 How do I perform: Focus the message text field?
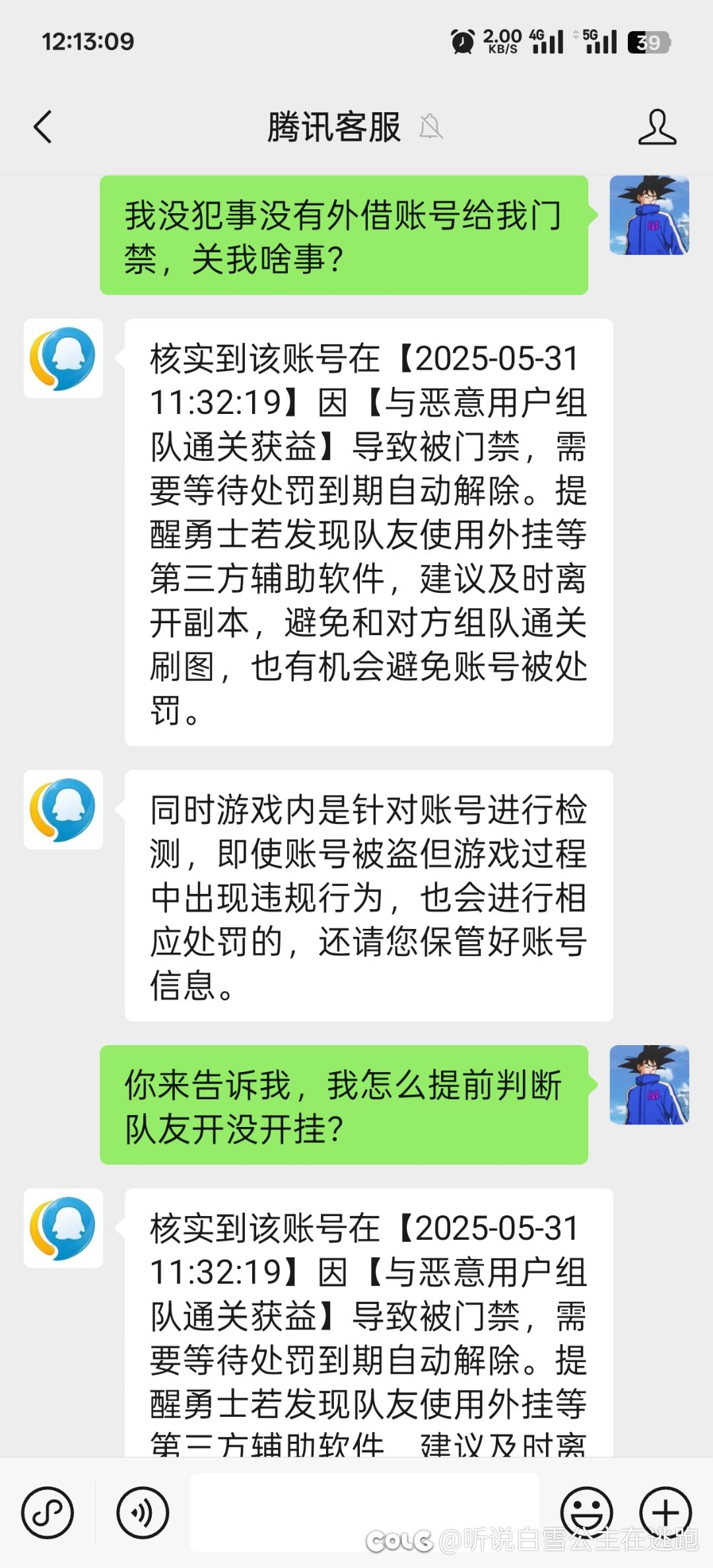364,1512
